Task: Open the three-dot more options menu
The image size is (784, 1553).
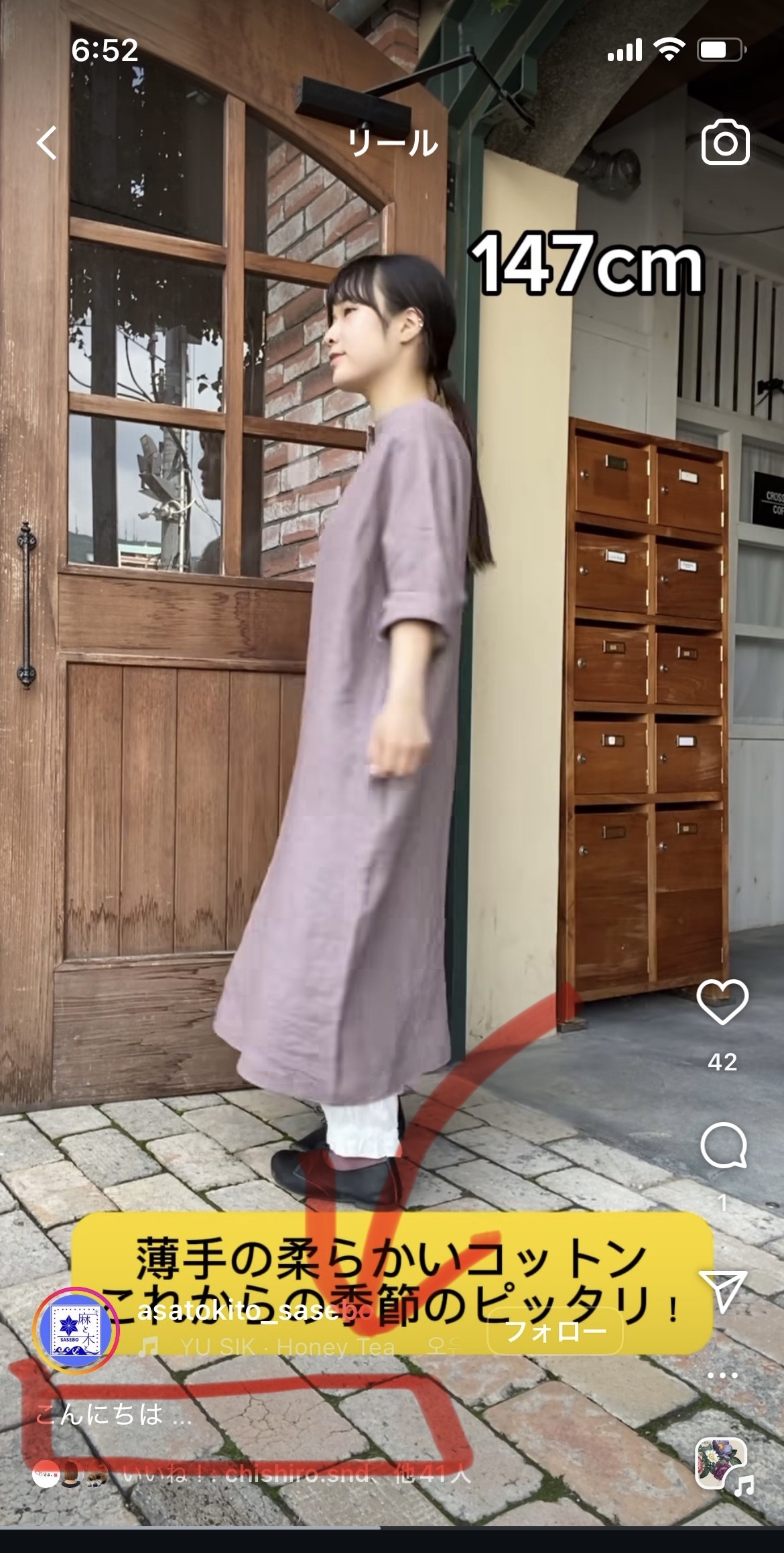Action: [722, 1375]
